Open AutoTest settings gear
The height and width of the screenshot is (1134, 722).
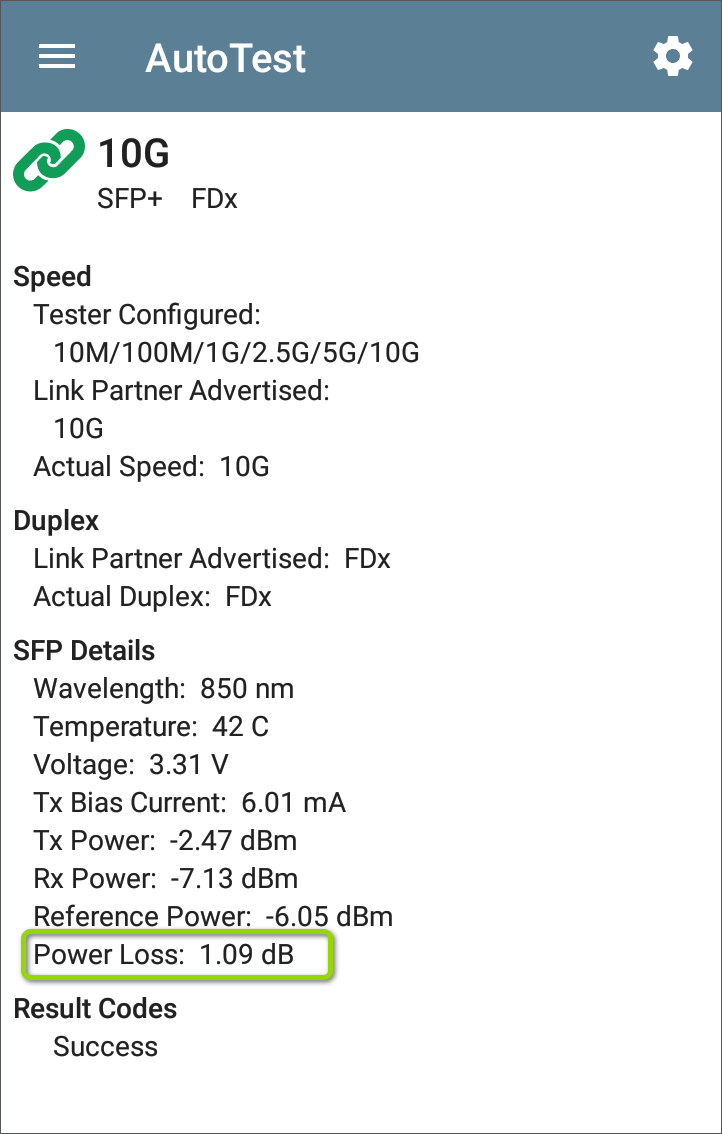[673, 57]
